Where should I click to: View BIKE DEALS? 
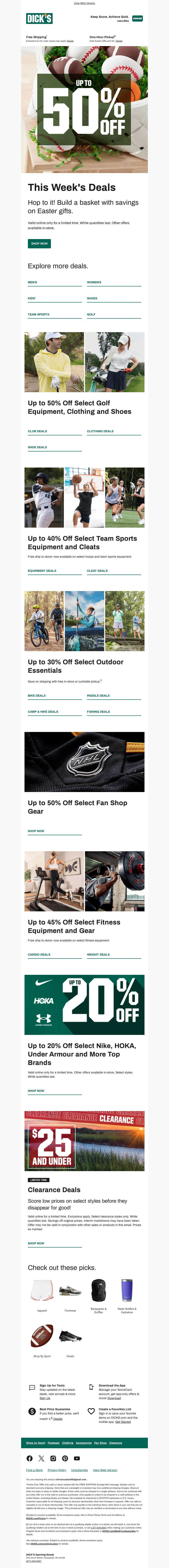coord(37,695)
